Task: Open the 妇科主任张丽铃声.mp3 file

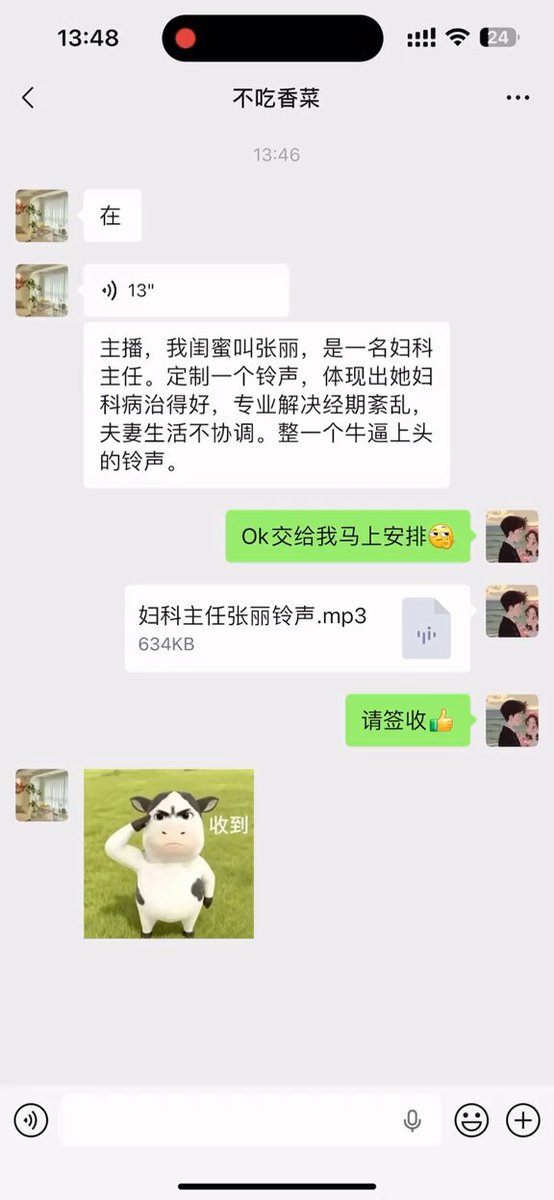Action: [297, 628]
